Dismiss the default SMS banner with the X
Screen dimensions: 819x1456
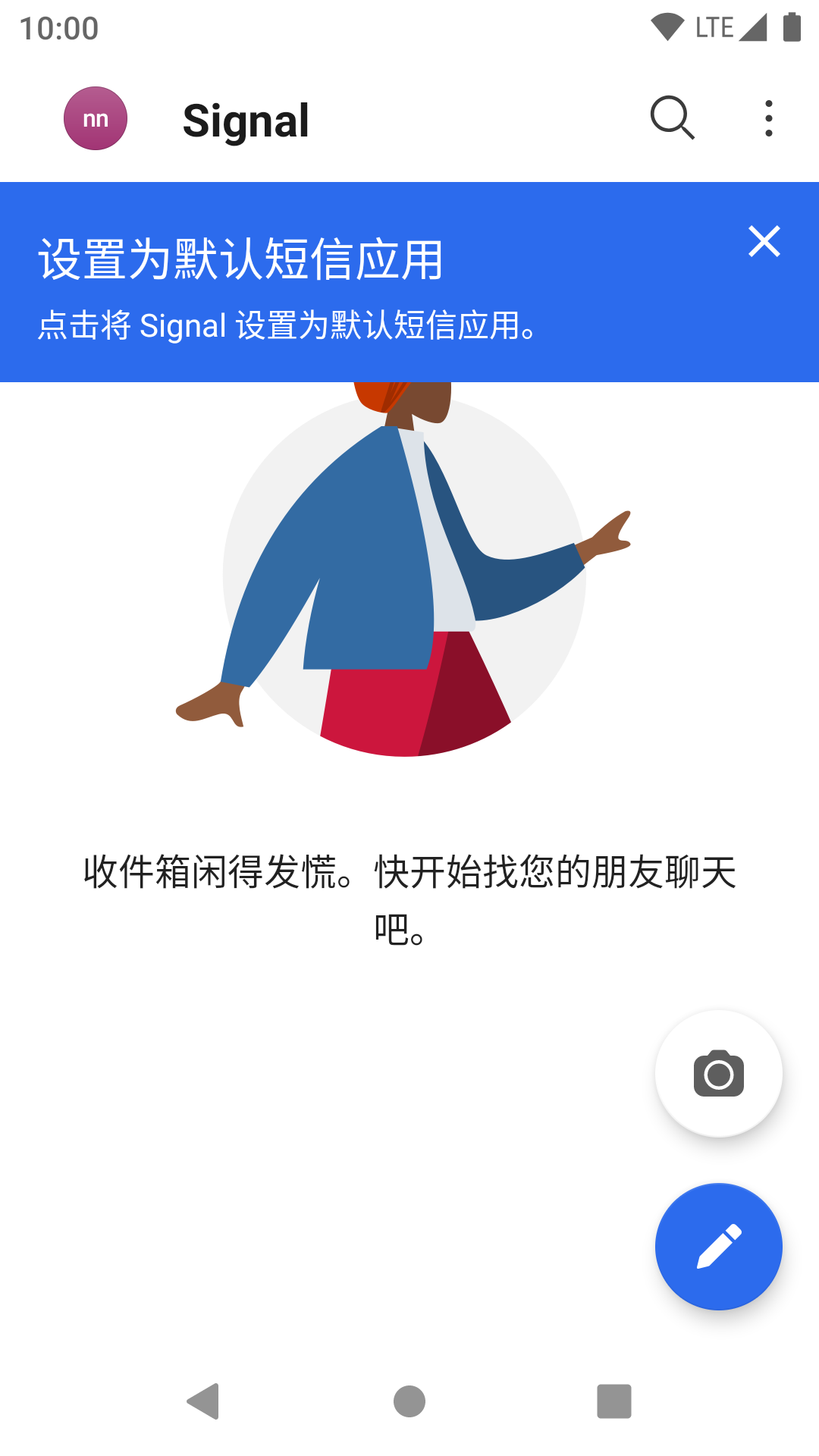coord(764,242)
